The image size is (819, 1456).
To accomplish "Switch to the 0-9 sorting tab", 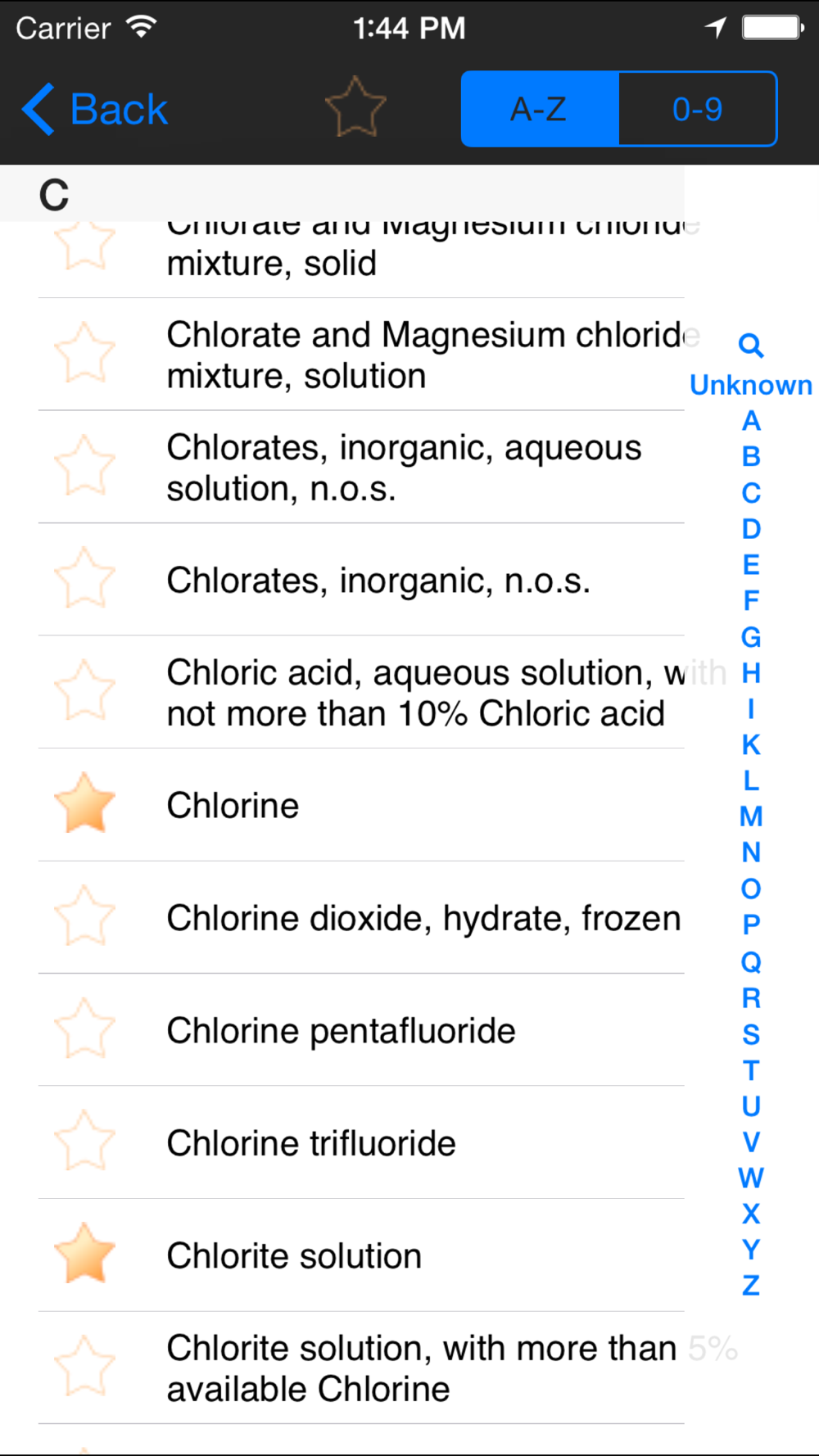I will click(697, 109).
